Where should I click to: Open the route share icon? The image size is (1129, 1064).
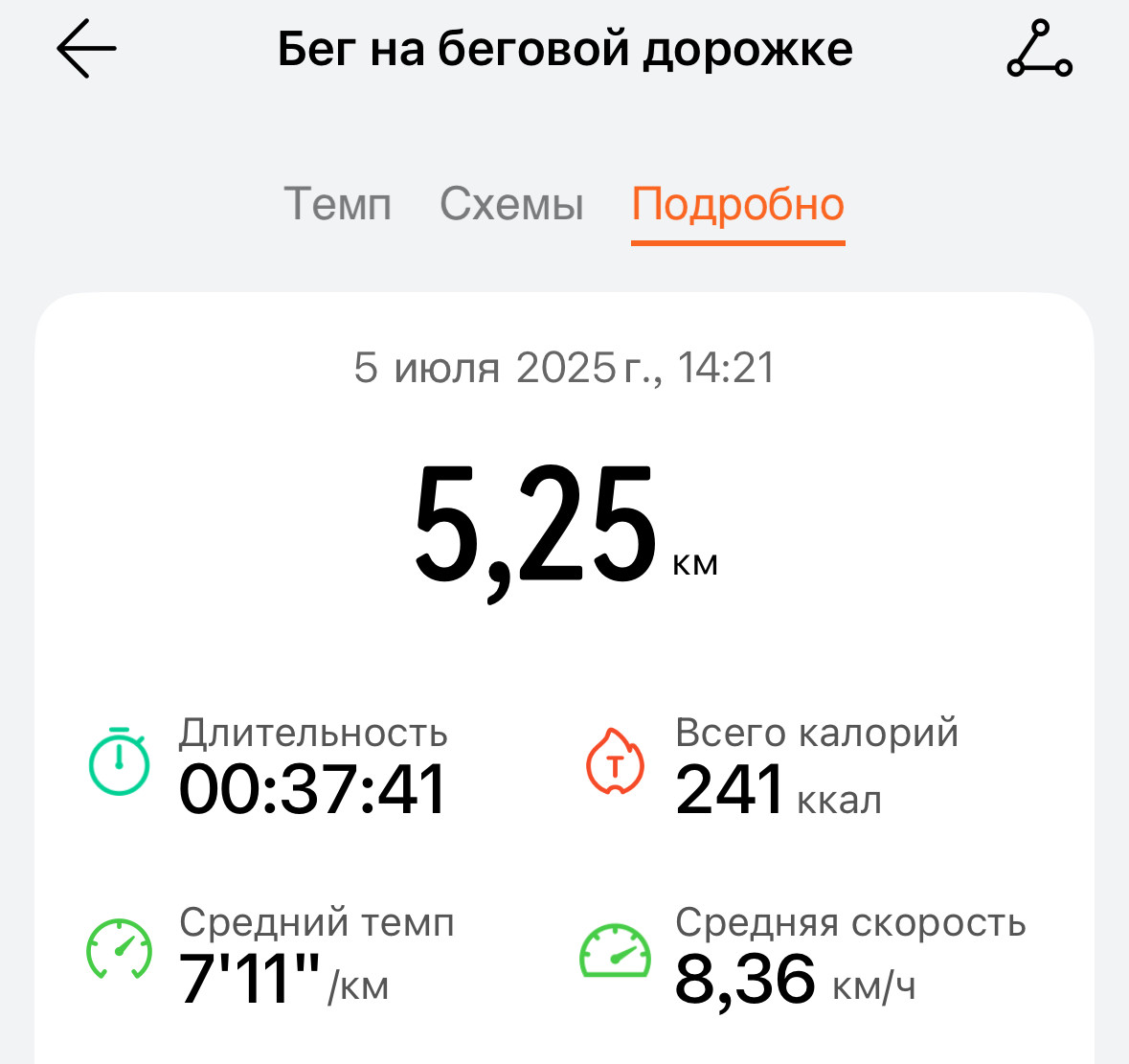pos(1039,48)
